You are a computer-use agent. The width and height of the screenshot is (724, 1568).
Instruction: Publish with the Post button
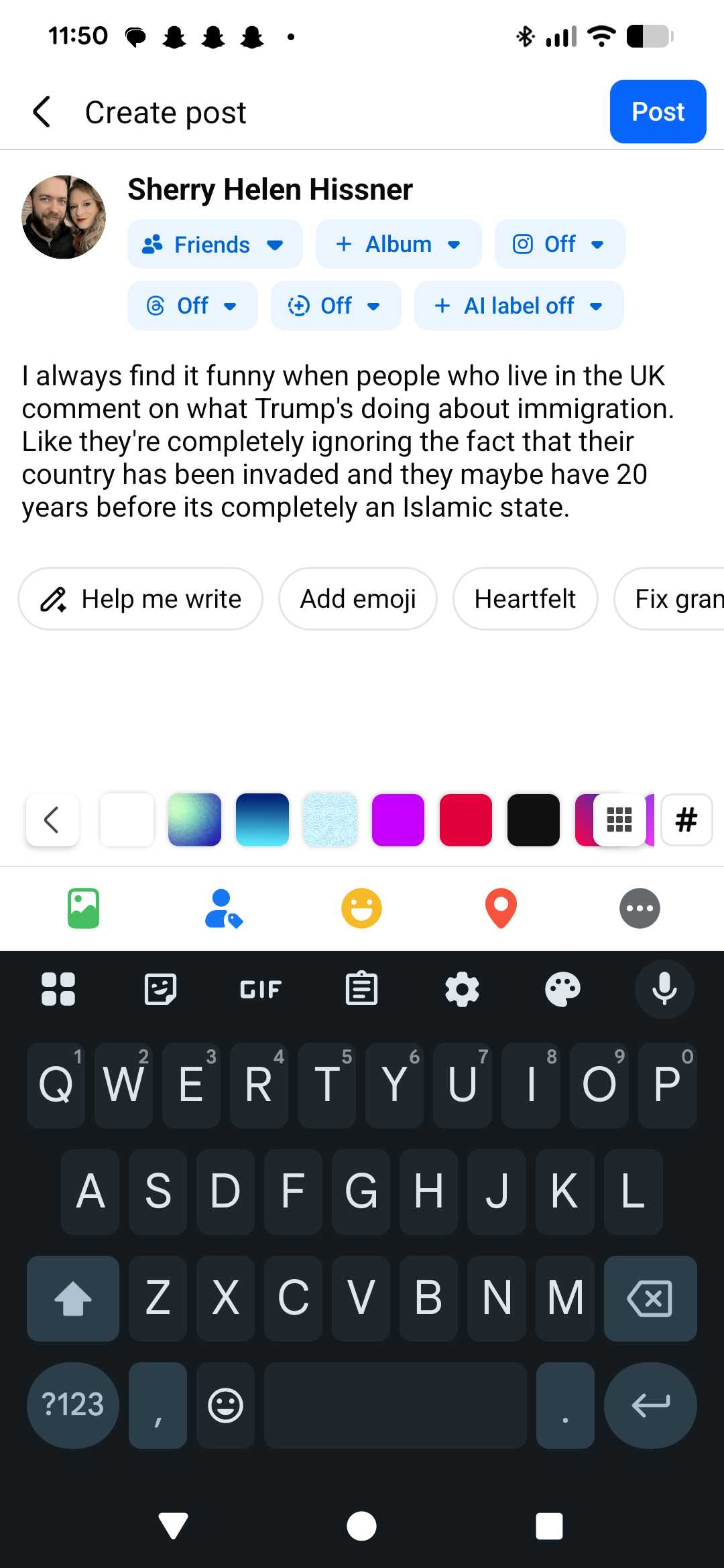click(x=657, y=112)
